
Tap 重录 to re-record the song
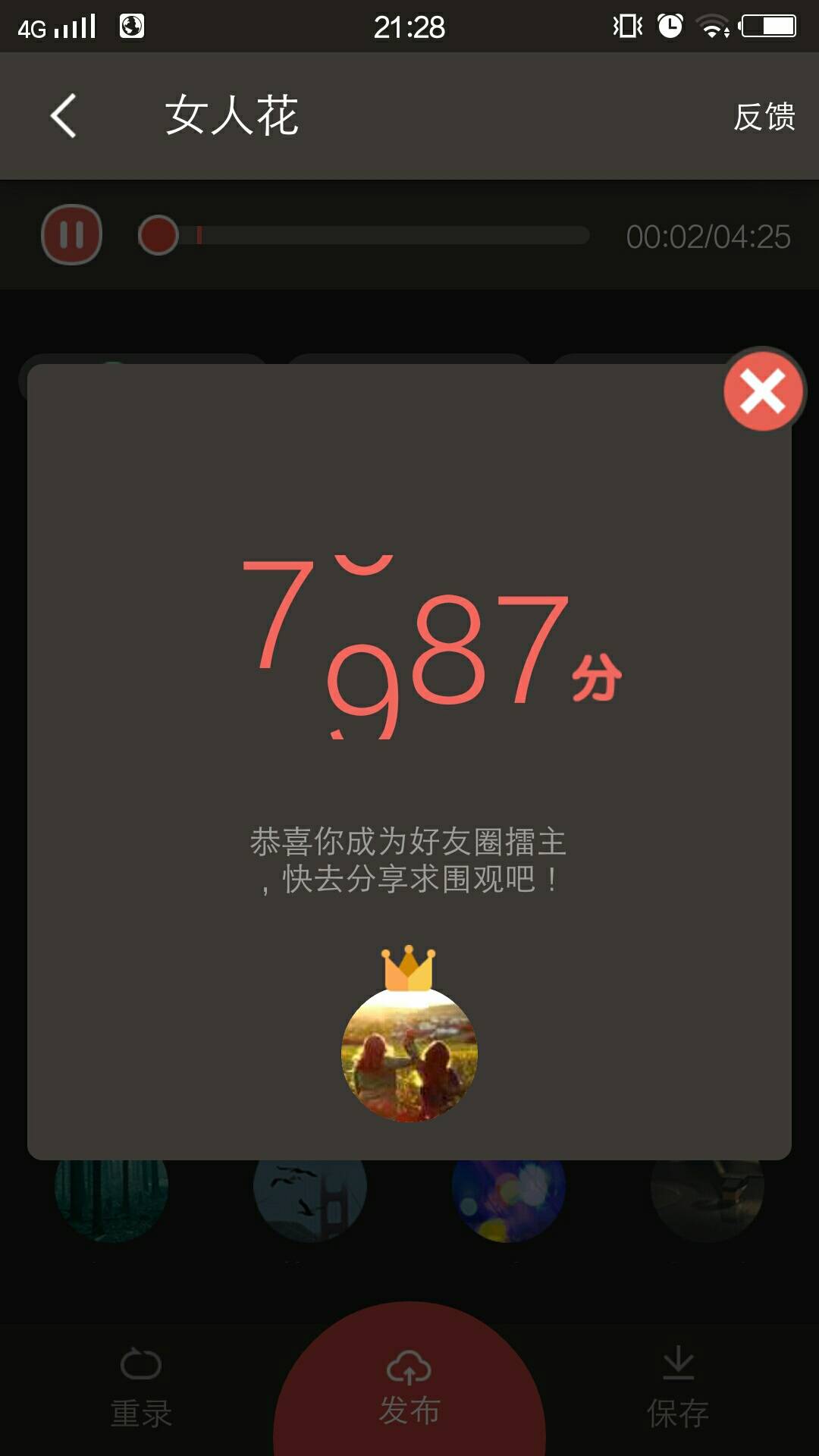pyautogui.click(x=141, y=1389)
